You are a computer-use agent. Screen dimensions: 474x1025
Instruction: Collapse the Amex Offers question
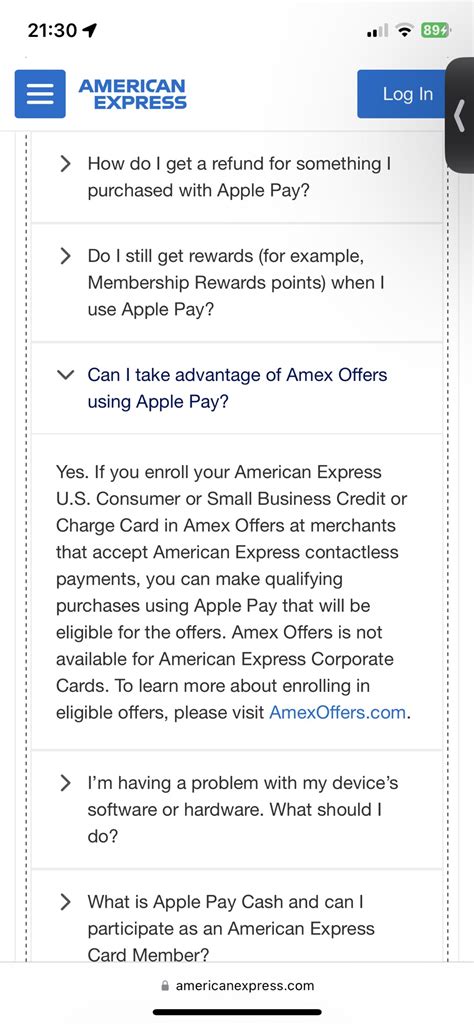click(237, 388)
